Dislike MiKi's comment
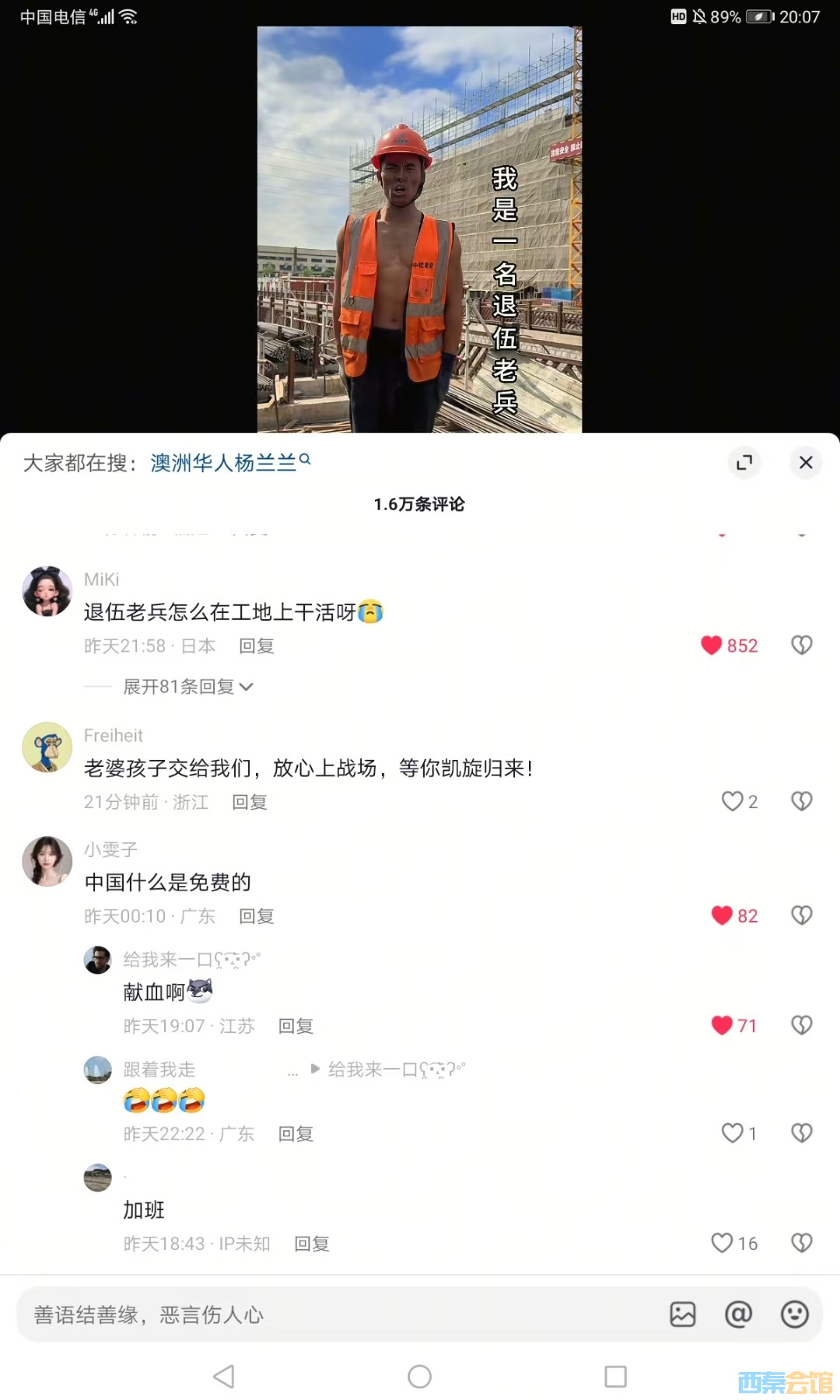The image size is (840, 1400). point(801,645)
